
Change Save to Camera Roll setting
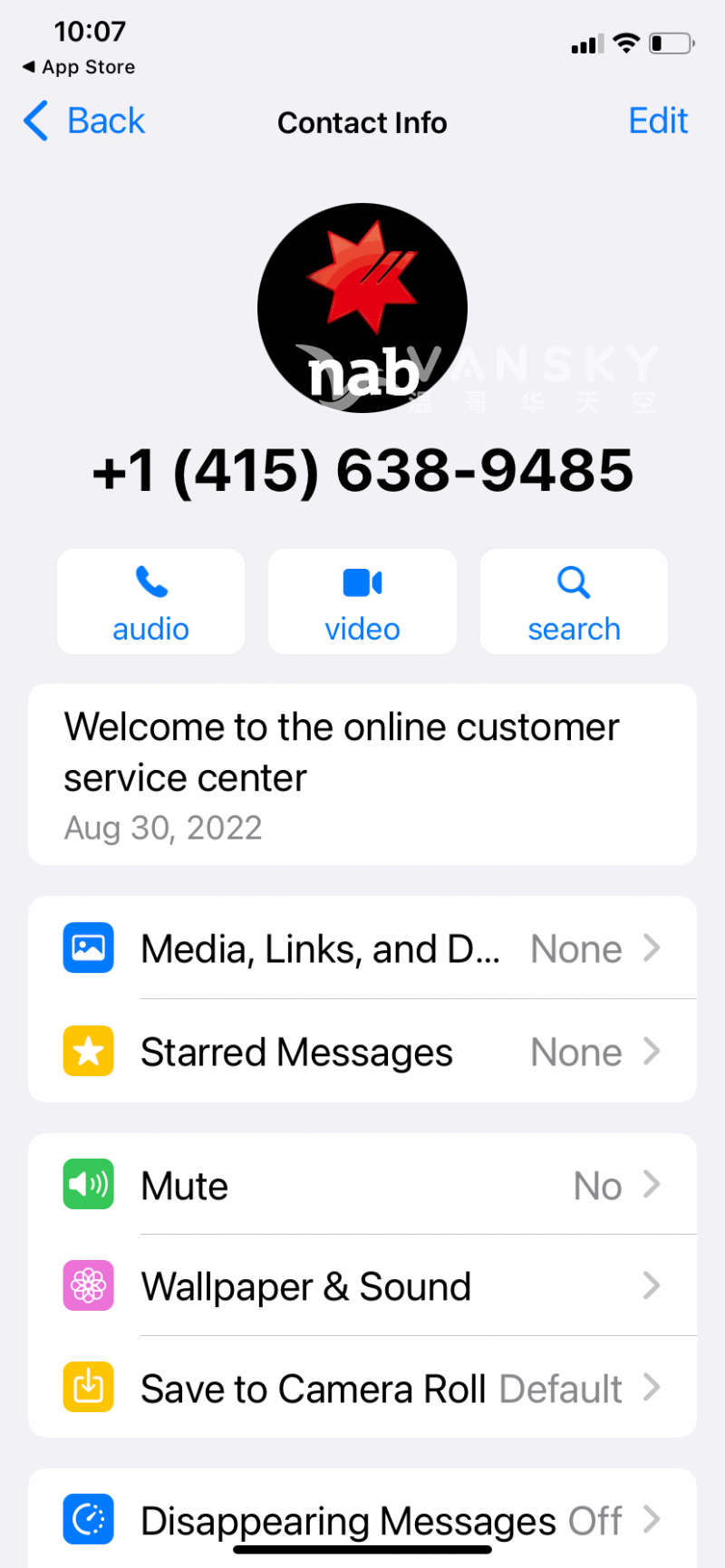click(x=362, y=1388)
